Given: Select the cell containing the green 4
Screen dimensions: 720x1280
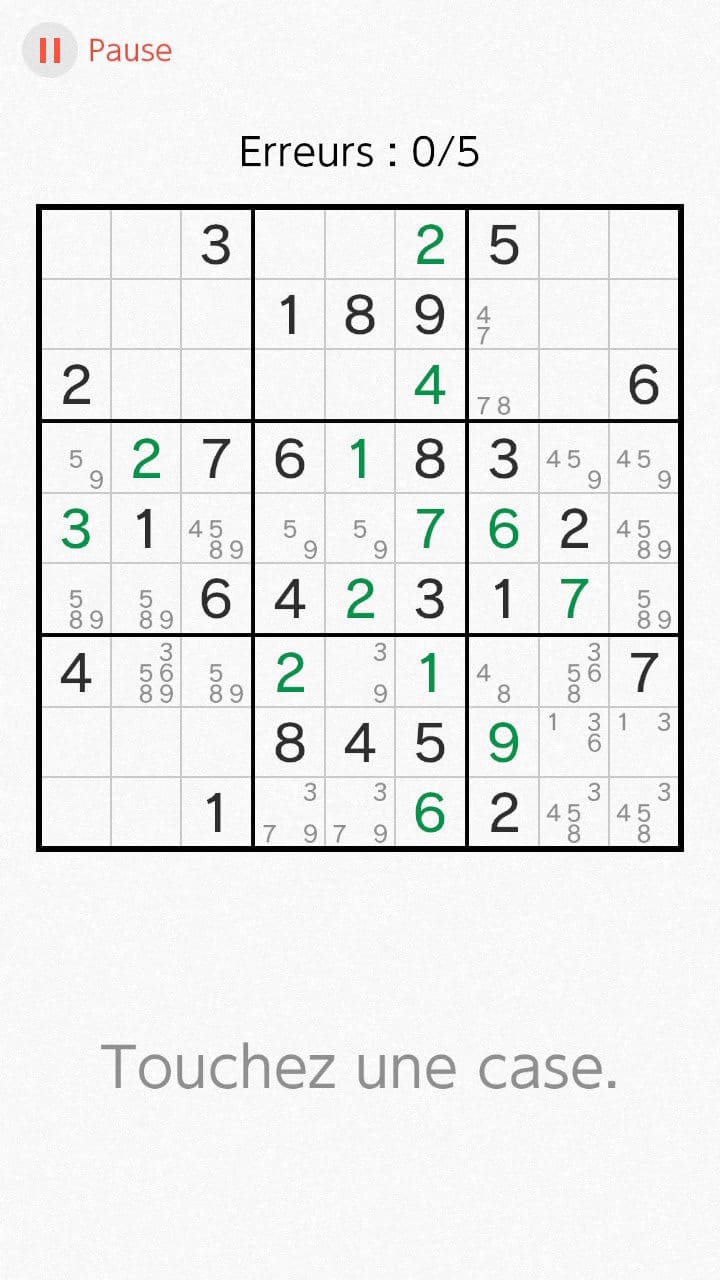Looking at the screenshot, I should [430, 386].
